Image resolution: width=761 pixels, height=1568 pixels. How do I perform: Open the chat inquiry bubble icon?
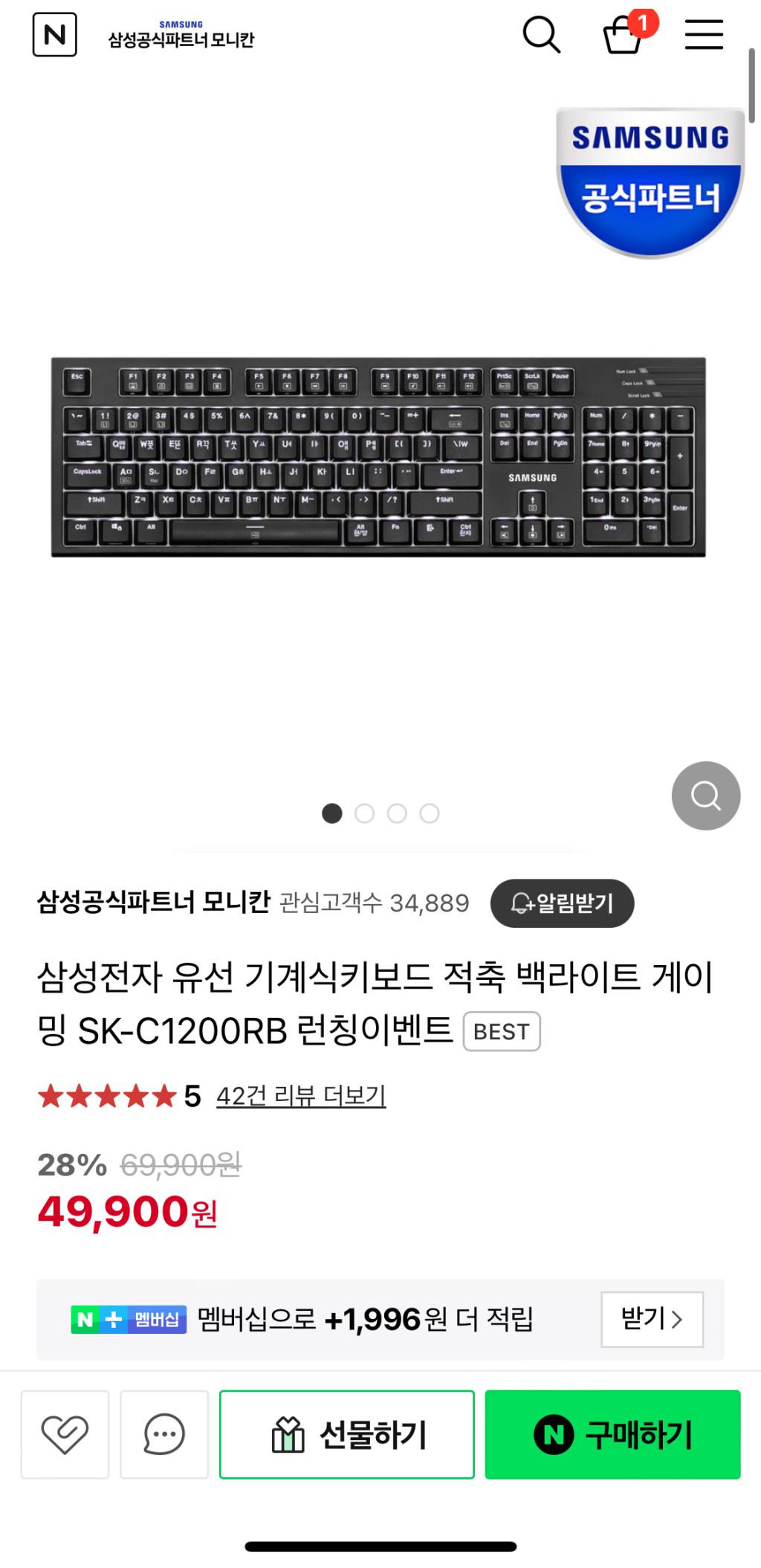164,1434
